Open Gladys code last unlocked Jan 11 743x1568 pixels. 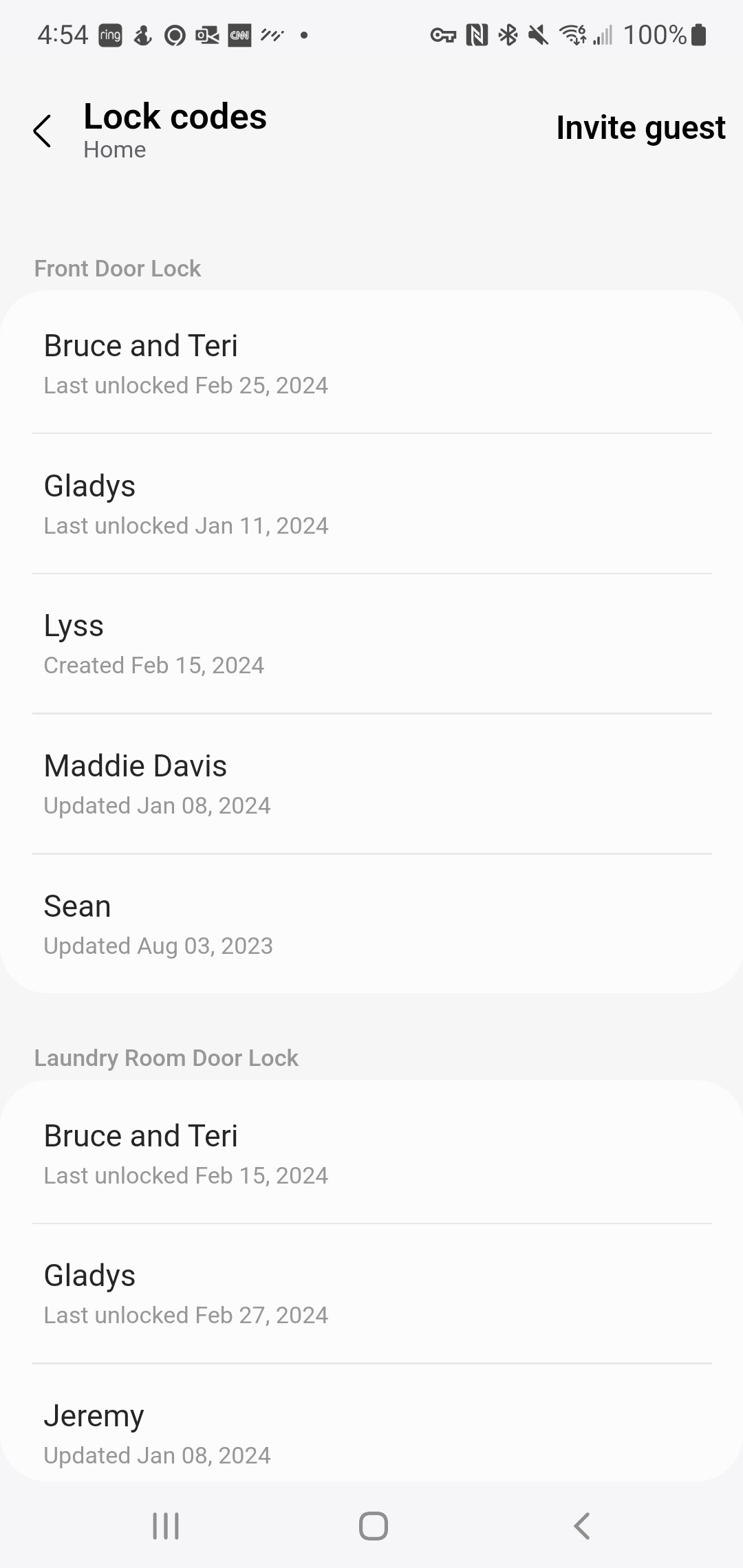[371, 504]
